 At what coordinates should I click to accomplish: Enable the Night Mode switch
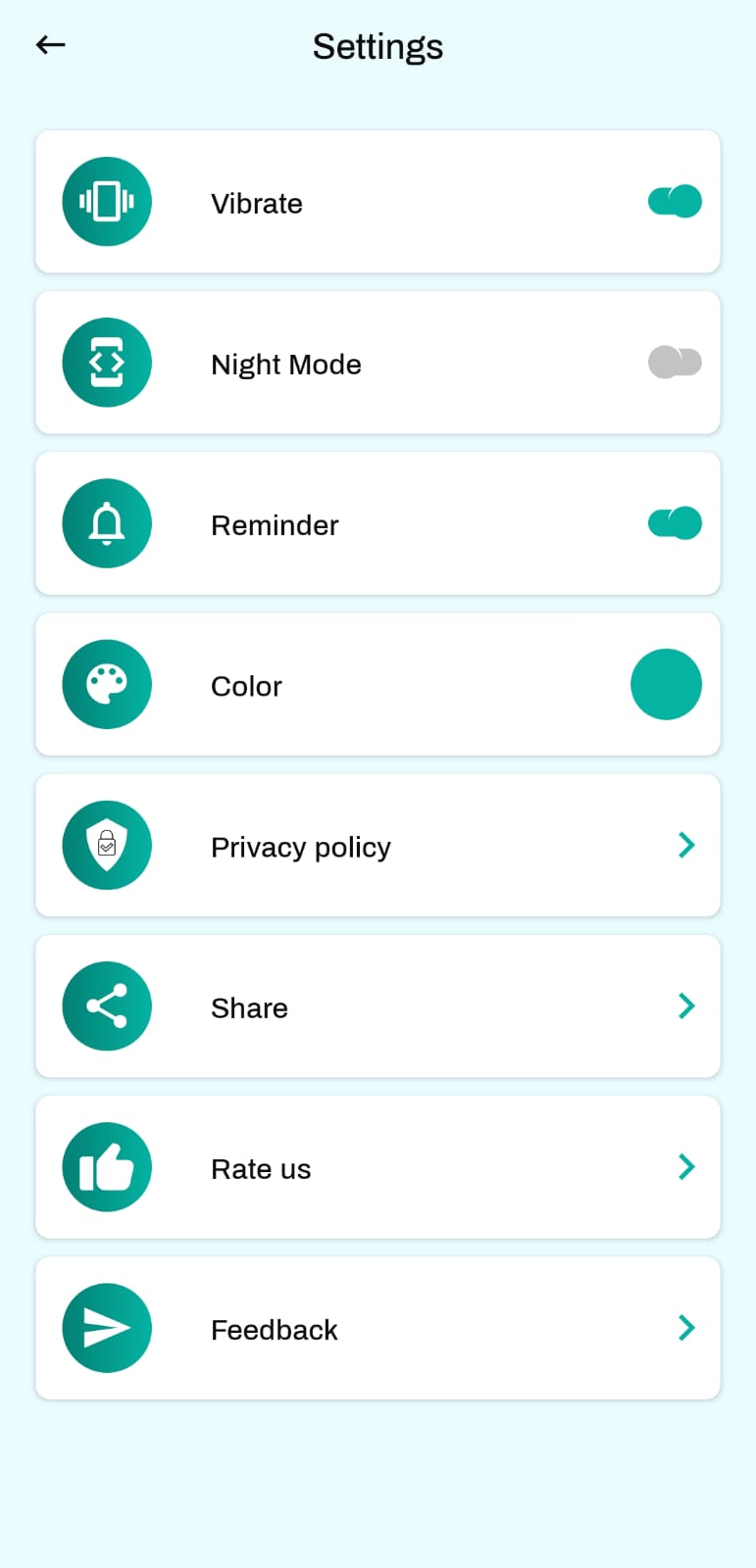[675, 362]
